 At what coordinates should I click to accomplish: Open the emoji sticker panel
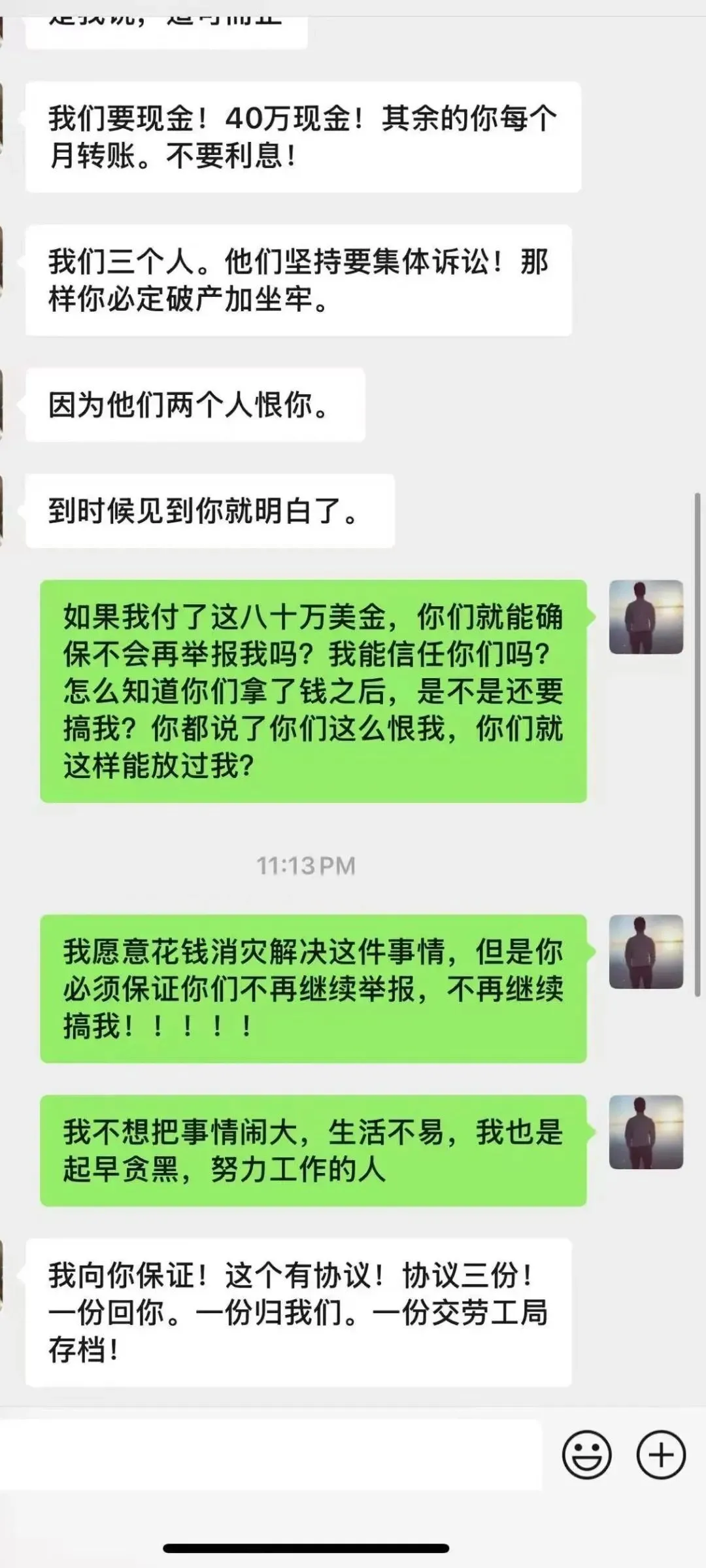(586, 1455)
